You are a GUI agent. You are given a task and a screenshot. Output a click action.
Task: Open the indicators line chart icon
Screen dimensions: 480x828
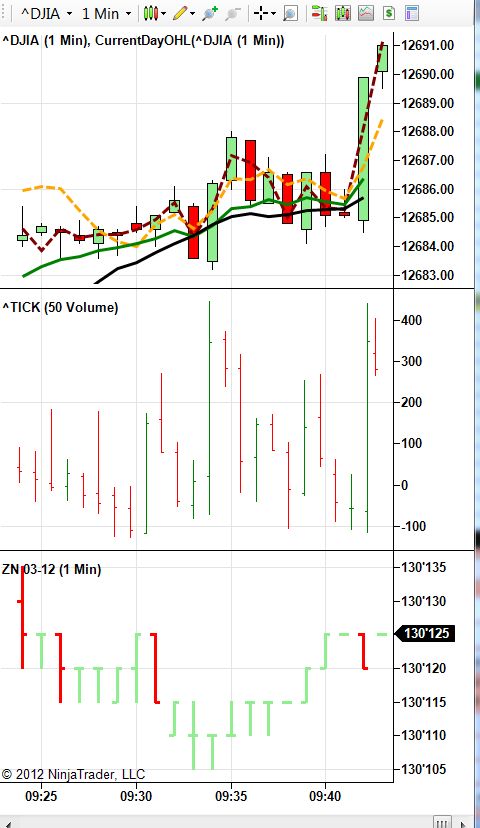point(366,13)
